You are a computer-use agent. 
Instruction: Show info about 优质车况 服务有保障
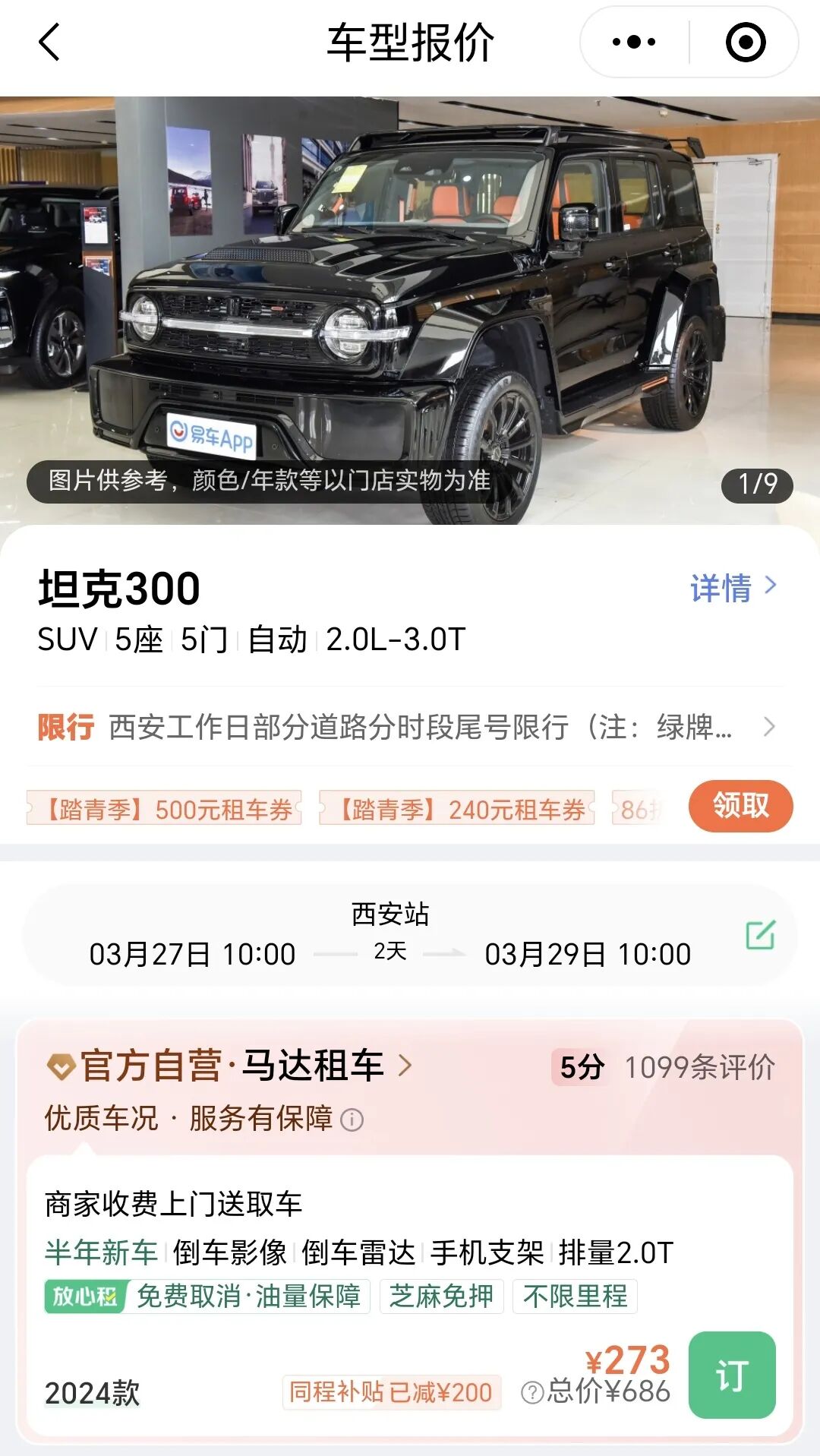[x=352, y=1120]
